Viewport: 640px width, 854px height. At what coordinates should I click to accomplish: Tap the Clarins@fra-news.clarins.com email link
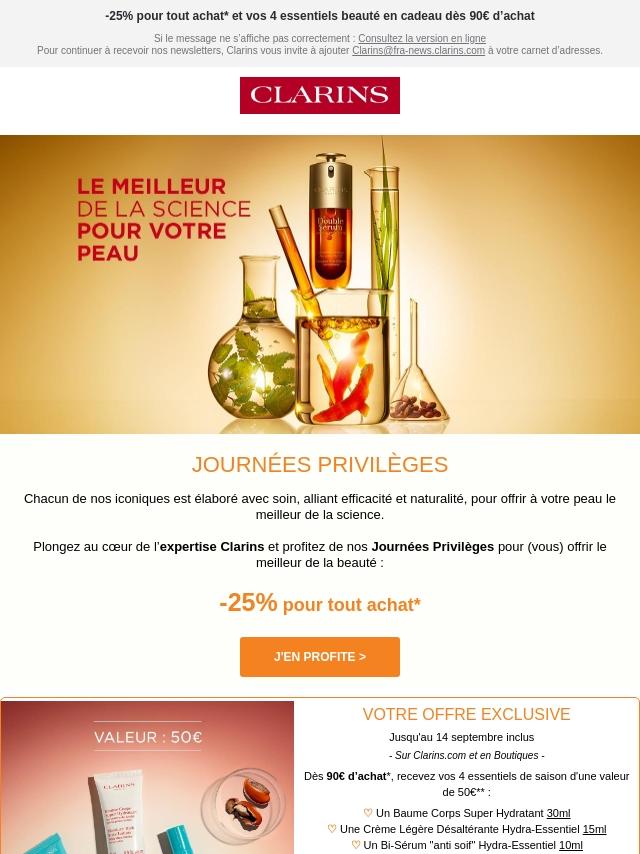pyautogui.click(x=418, y=51)
